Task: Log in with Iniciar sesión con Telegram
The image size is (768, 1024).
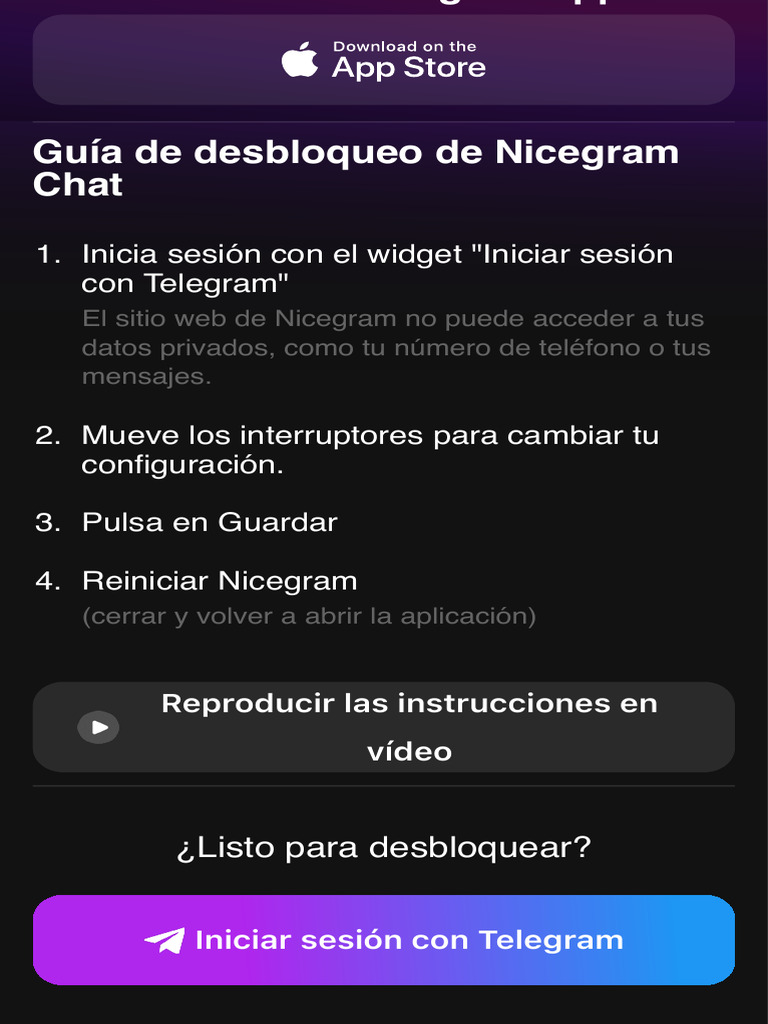Action: pos(384,940)
